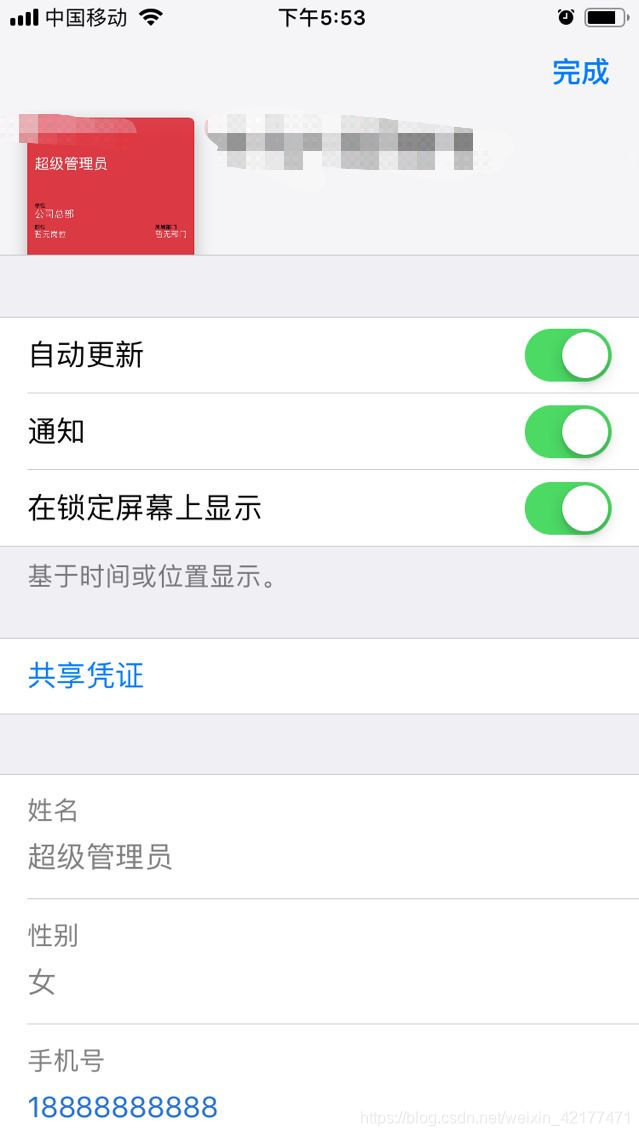Open the red 超级管理员 pass card
The image size is (639, 1136).
(x=110, y=185)
